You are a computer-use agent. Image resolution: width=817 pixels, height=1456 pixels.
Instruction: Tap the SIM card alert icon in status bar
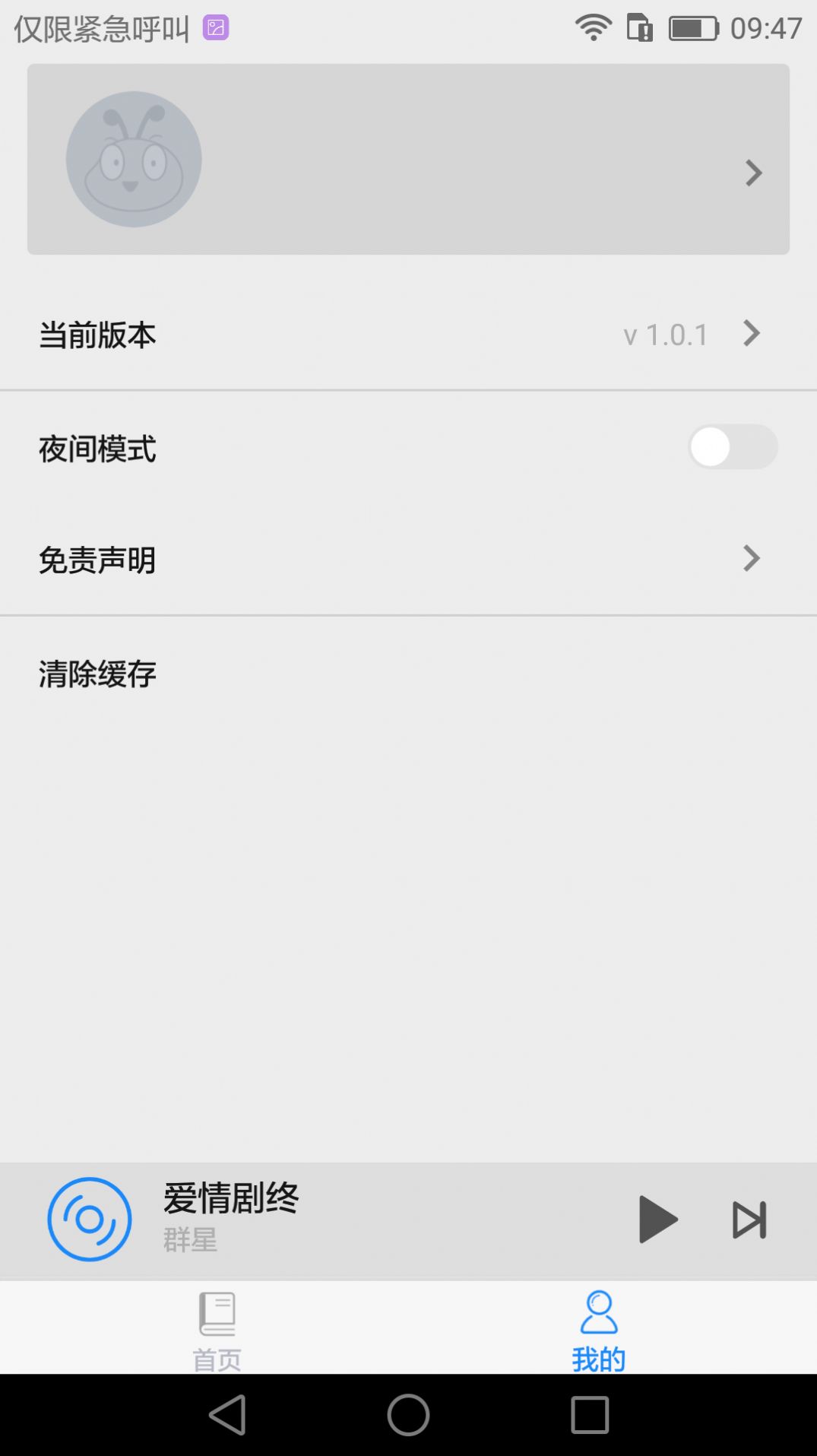638,27
